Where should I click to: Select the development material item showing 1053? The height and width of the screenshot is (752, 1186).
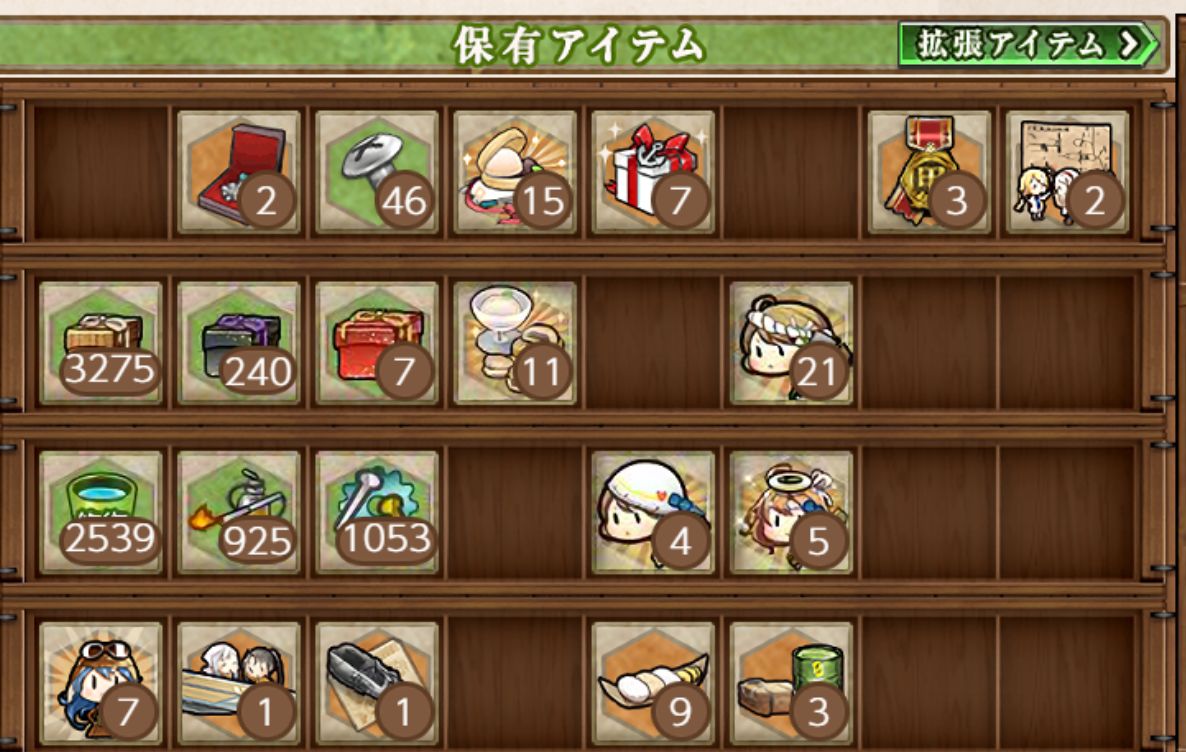point(377,512)
